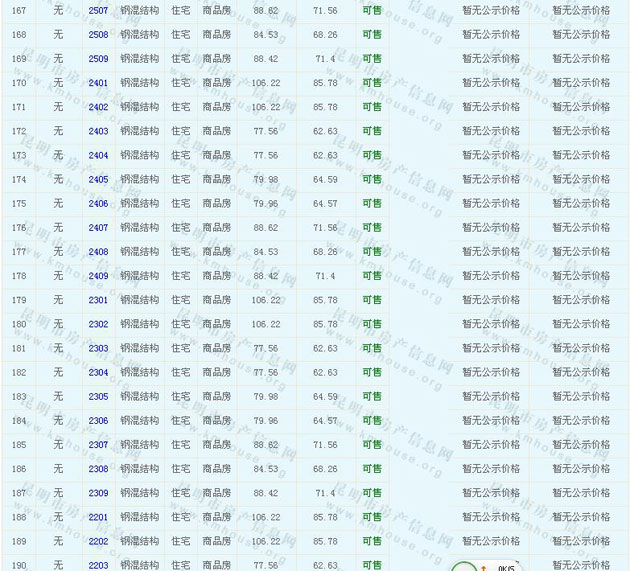
Task: View room 2303 details
Action: tap(98, 348)
